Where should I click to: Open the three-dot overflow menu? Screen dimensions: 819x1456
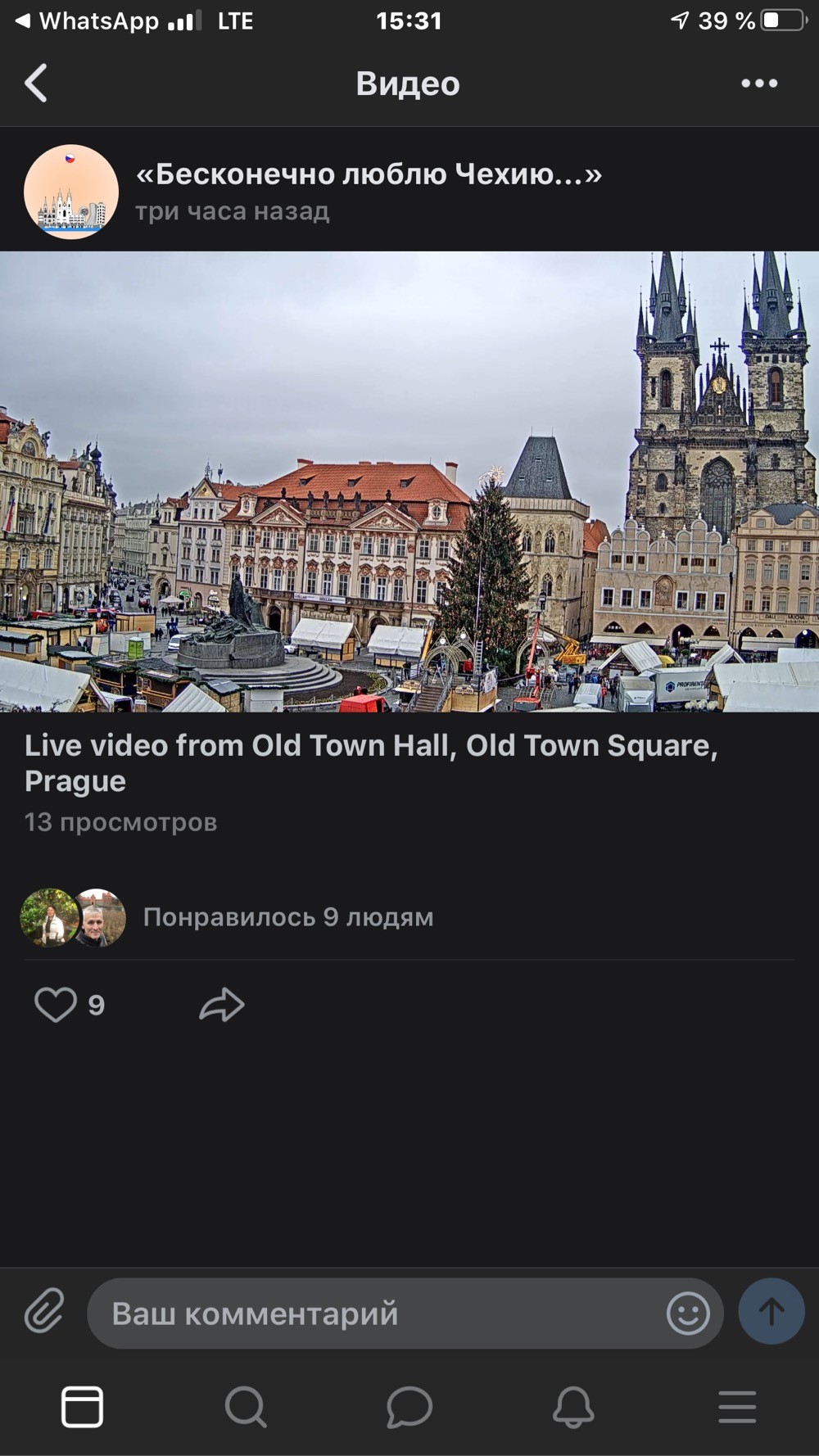tap(759, 83)
